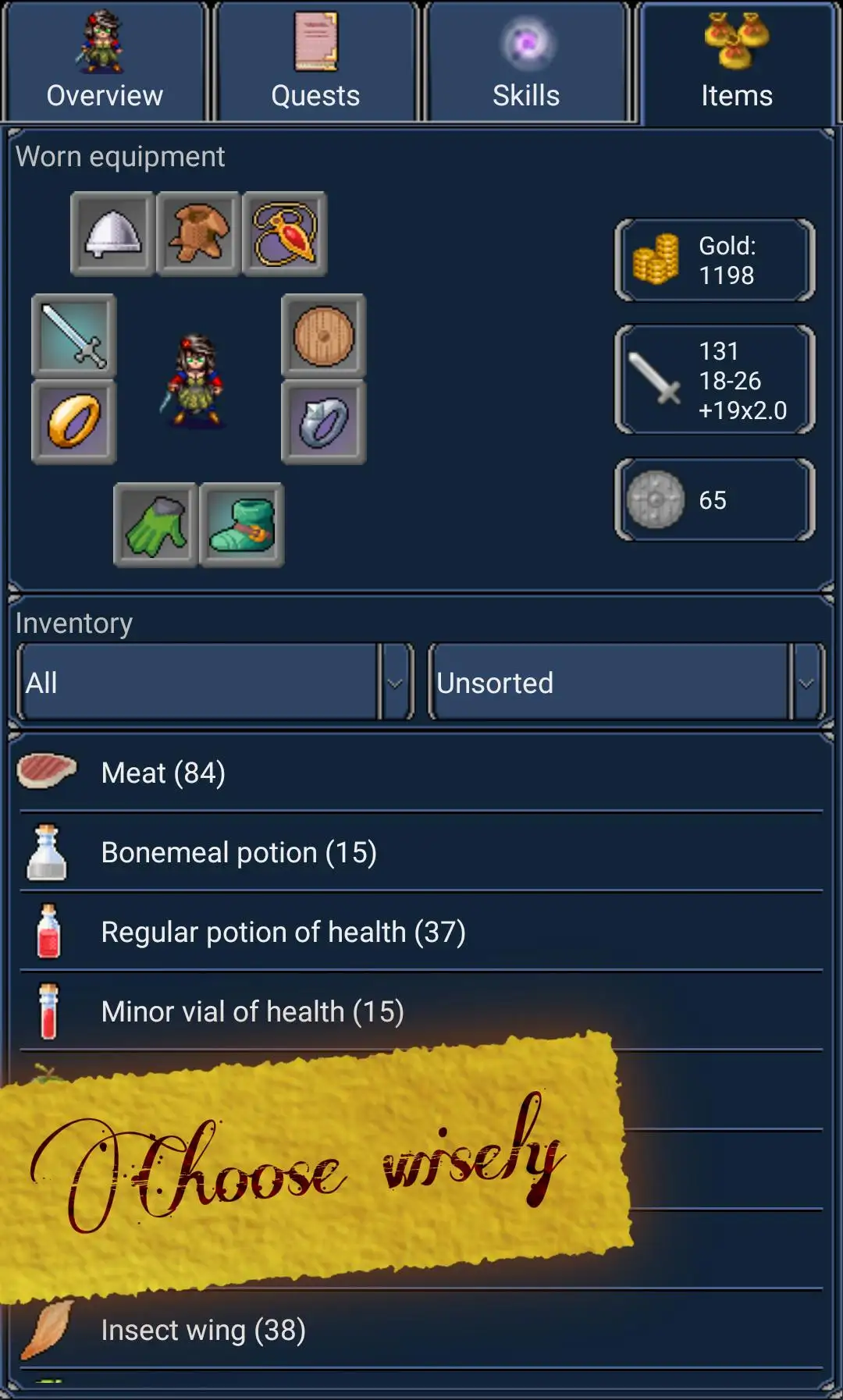Tap the Minor vial of health row
The width and height of the screenshot is (843, 1400).
421,1011
